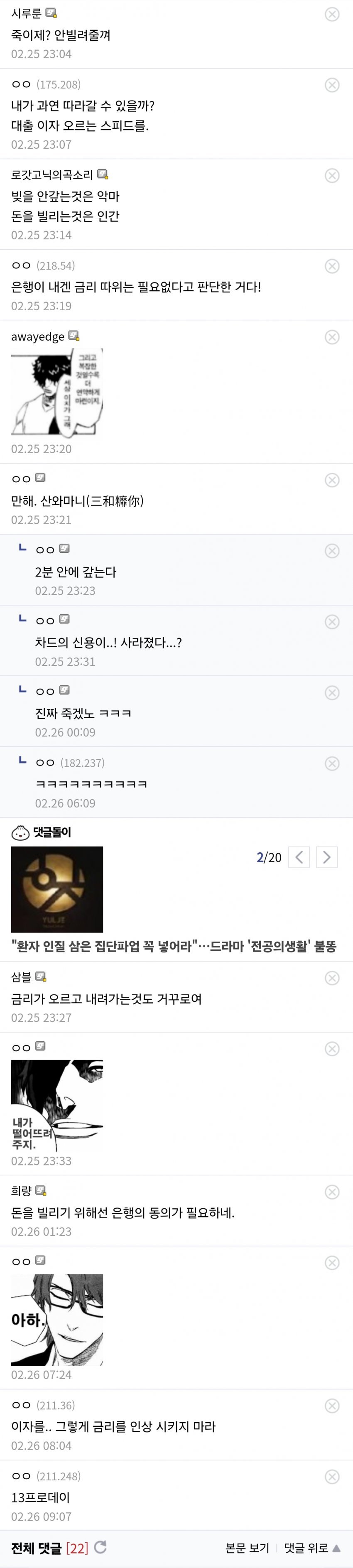Image resolution: width=353 pixels, height=1568 pixels.
Task: Delete the comment by 삼블
Action: click(332, 978)
